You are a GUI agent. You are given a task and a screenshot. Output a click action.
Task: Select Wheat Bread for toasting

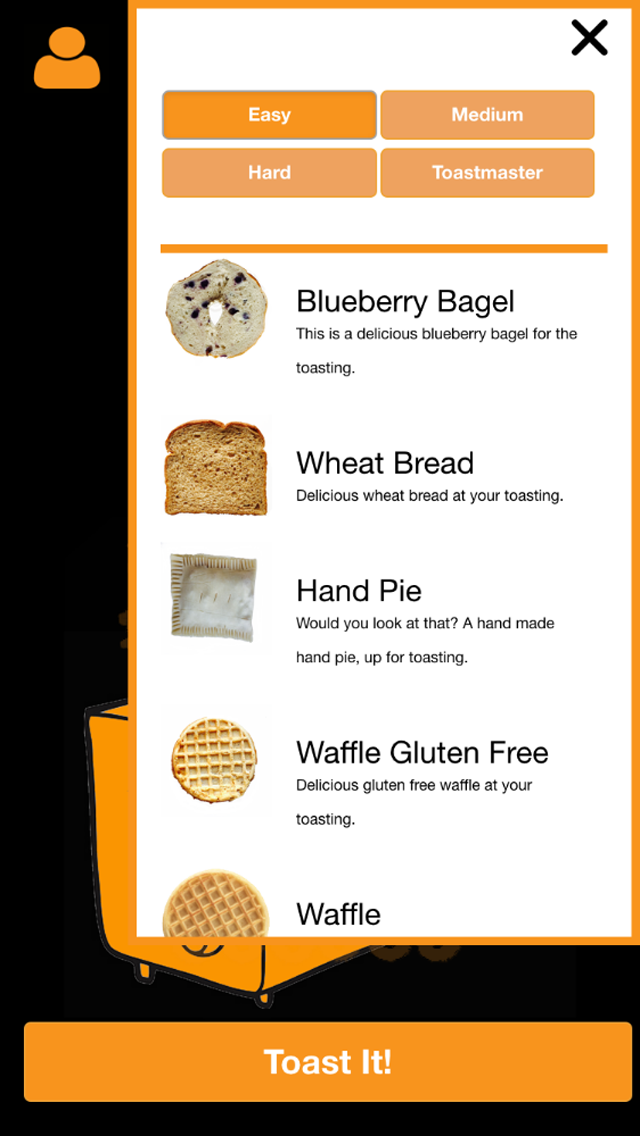[x=384, y=470]
